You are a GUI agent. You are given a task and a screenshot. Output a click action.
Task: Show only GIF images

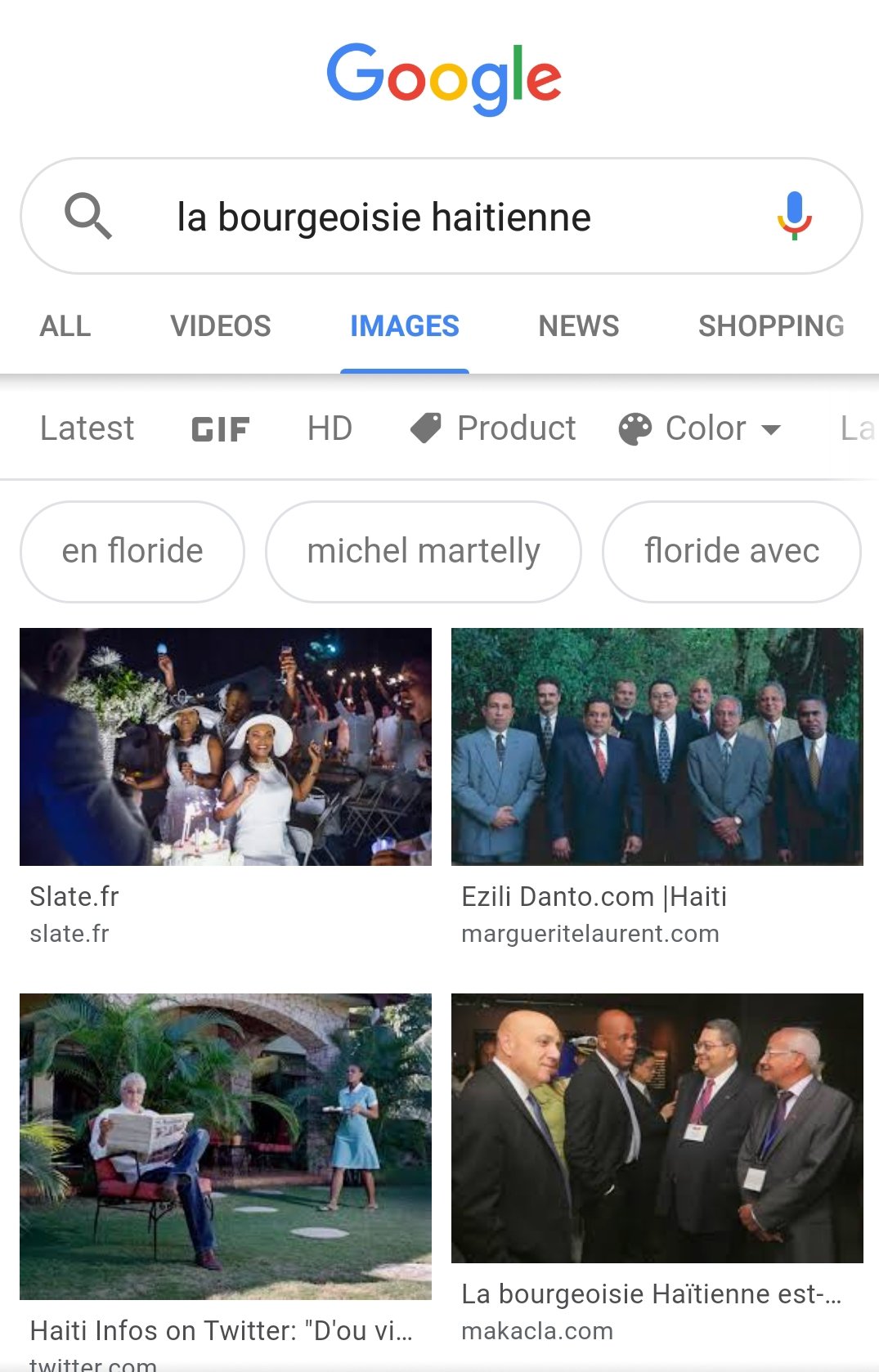coord(220,428)
